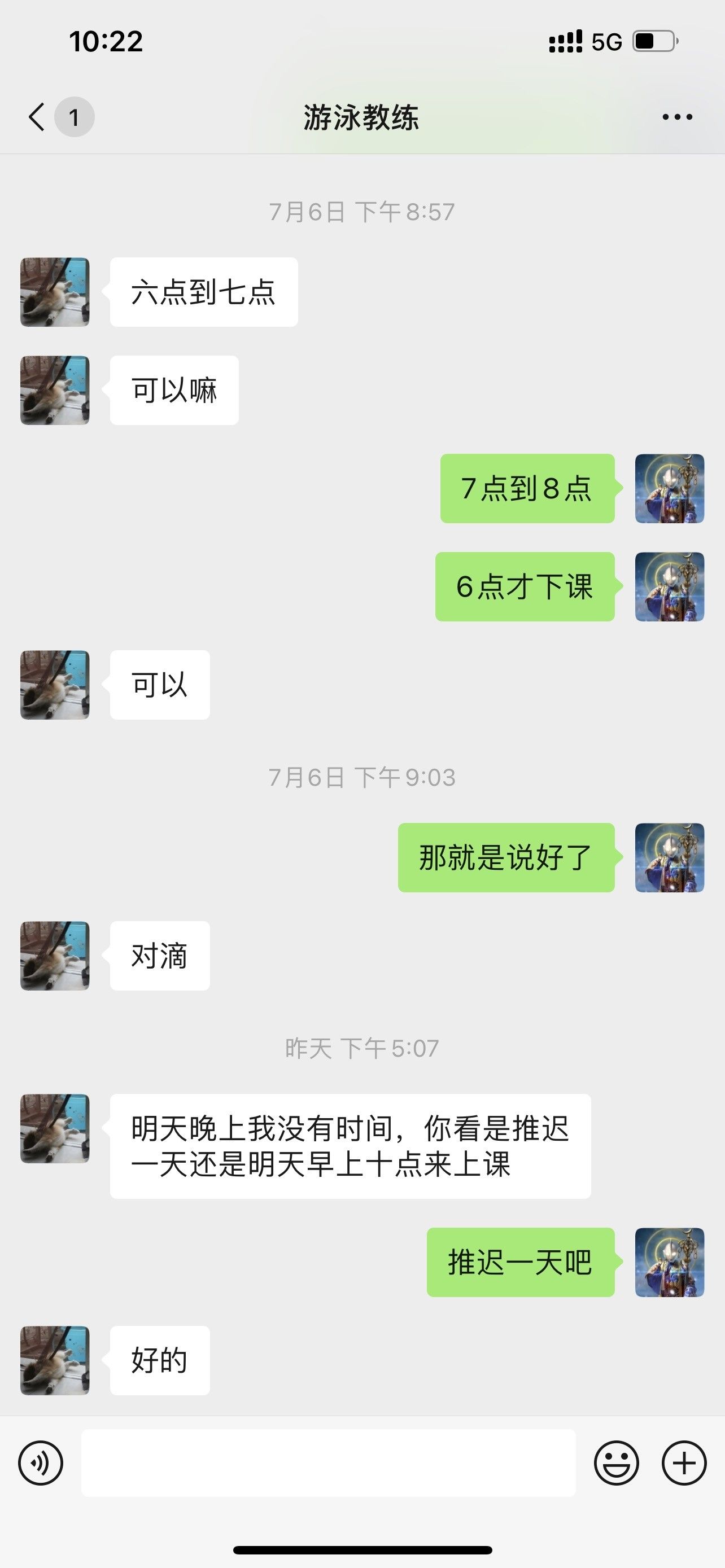
Task: Open the emoji sticker panel
Action: click(616, 1462)
